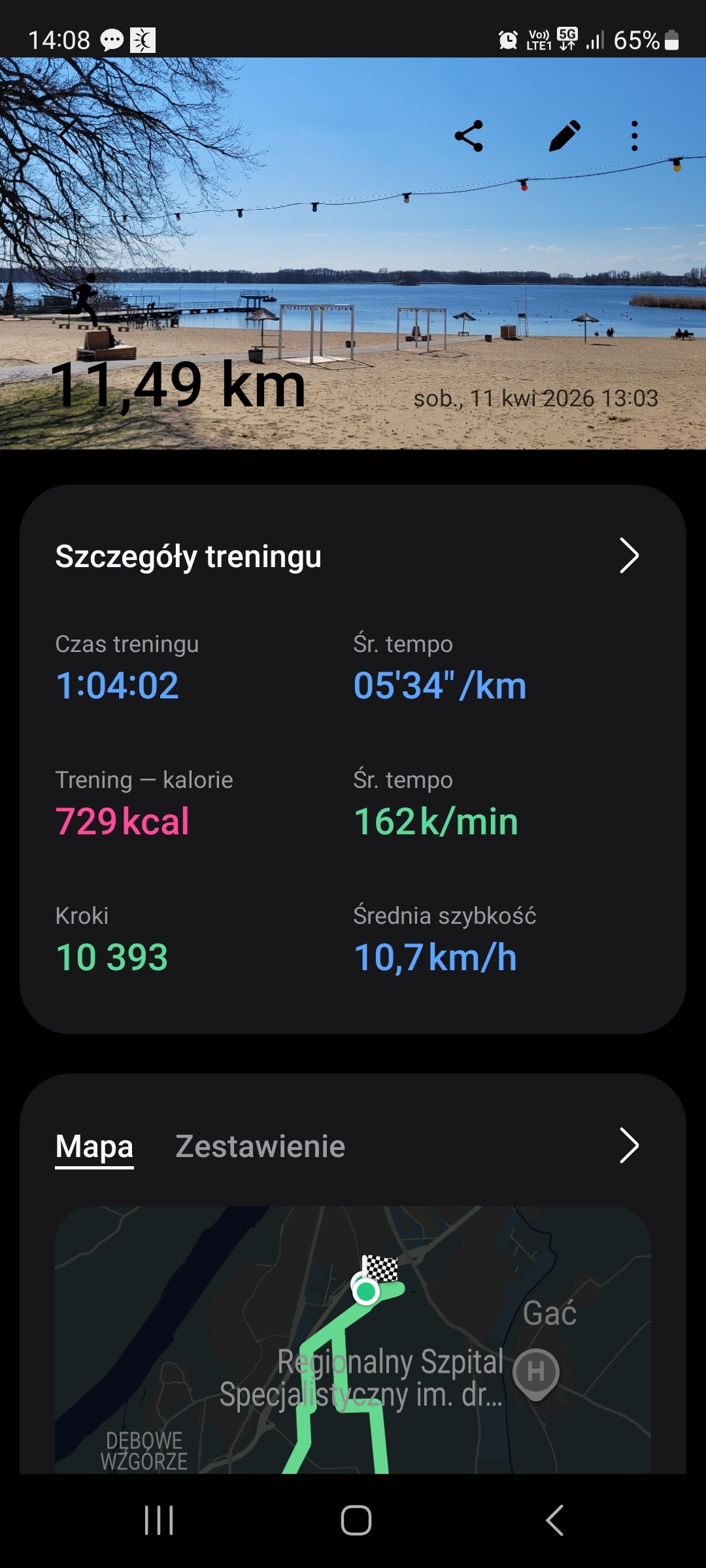
Task: Tap the system home button
Action: coord(356,1520)
